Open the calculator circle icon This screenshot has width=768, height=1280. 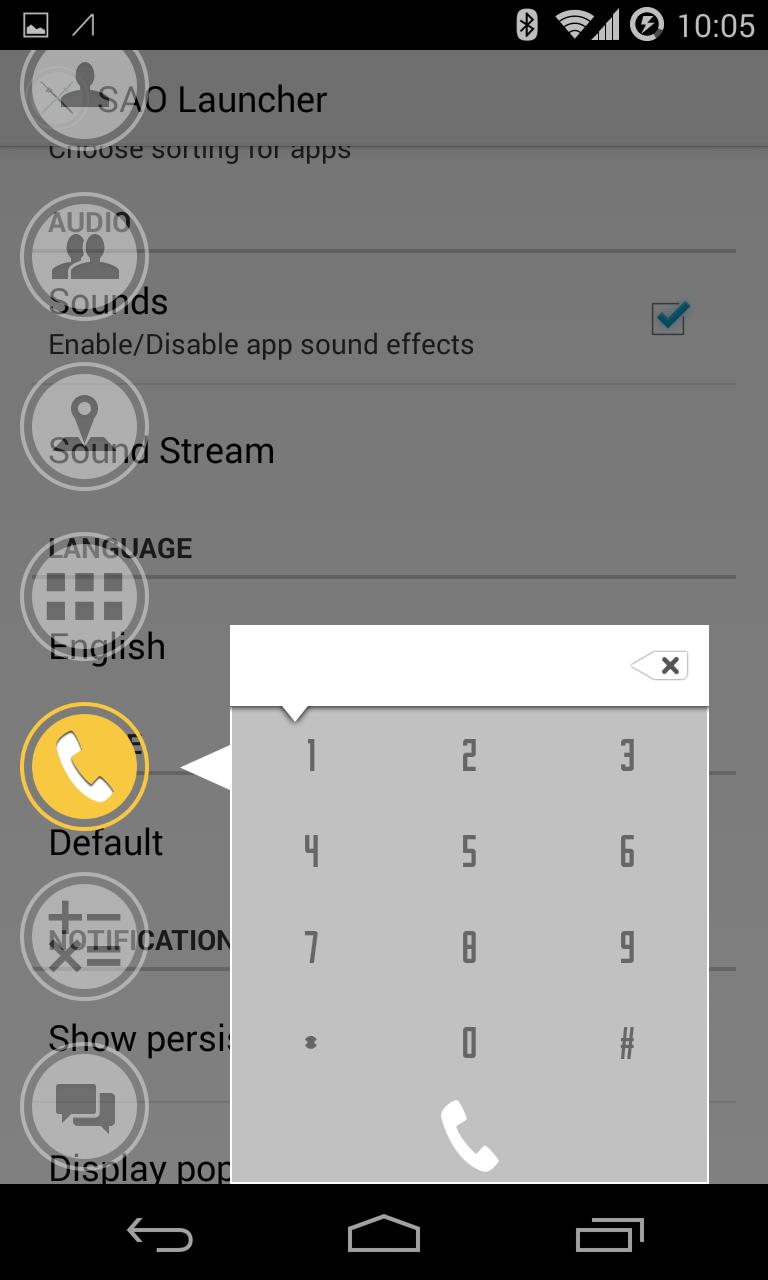85,936
